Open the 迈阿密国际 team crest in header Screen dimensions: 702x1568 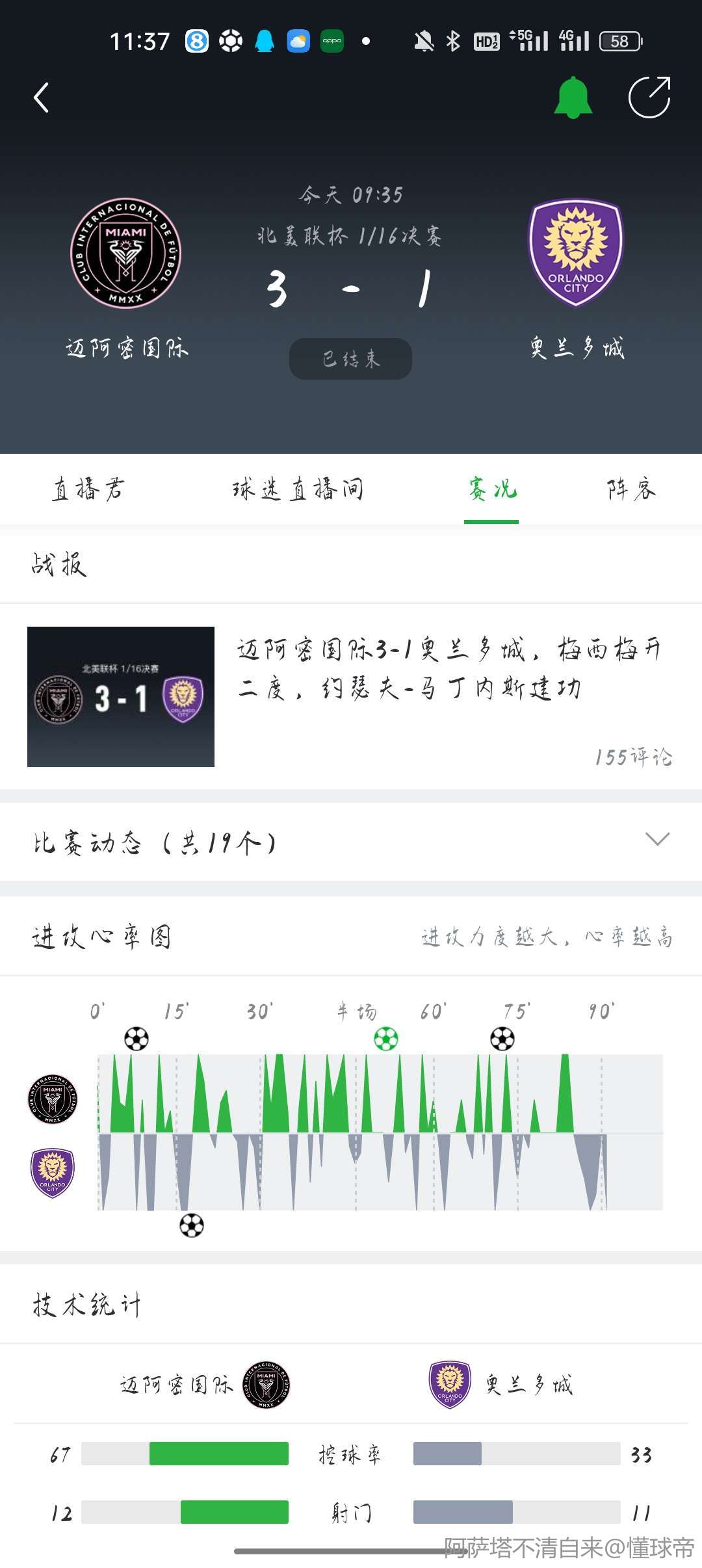126,254
